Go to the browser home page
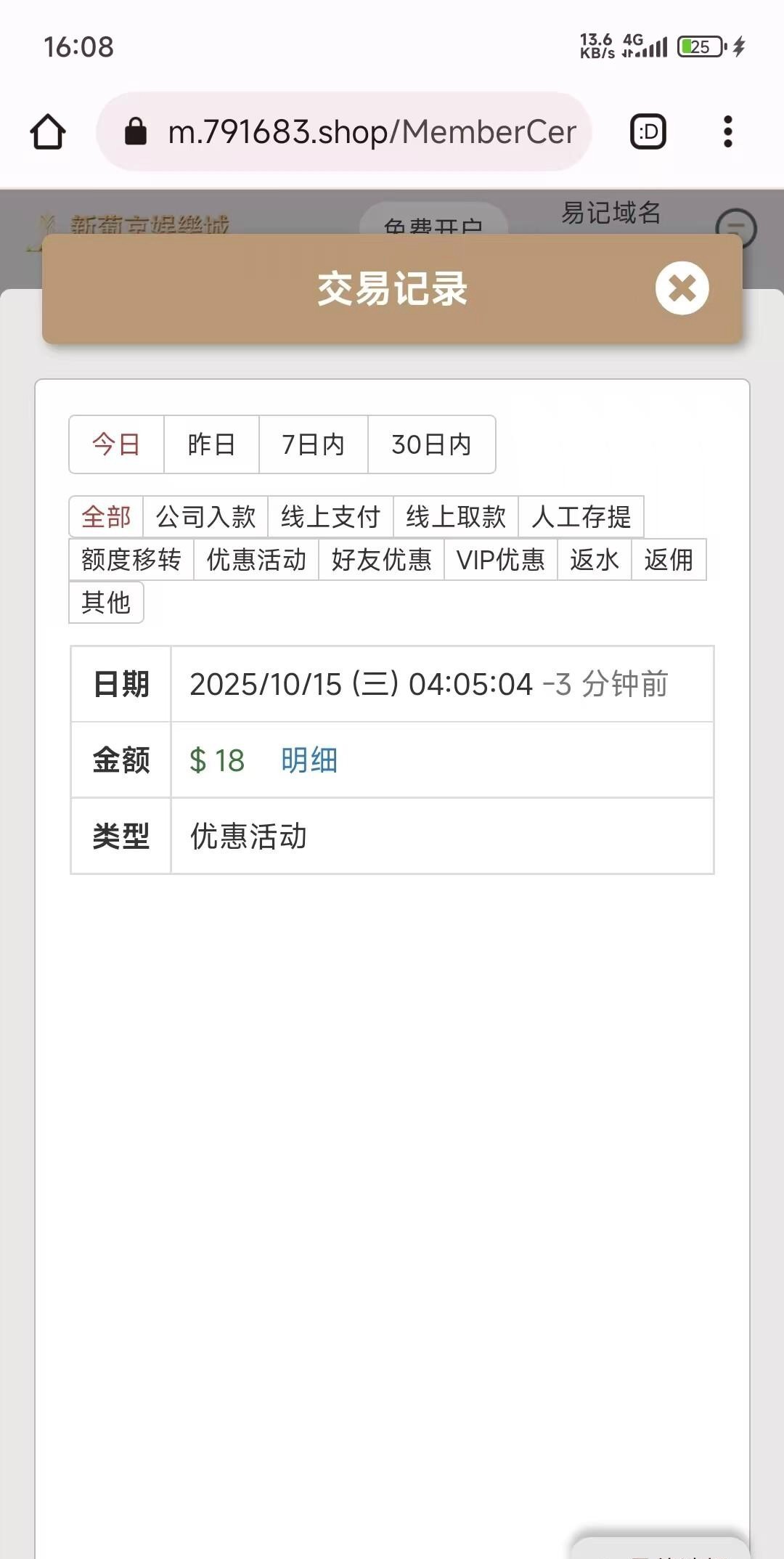The width and height of the screenshot is (784, 1559). (48, 131)
